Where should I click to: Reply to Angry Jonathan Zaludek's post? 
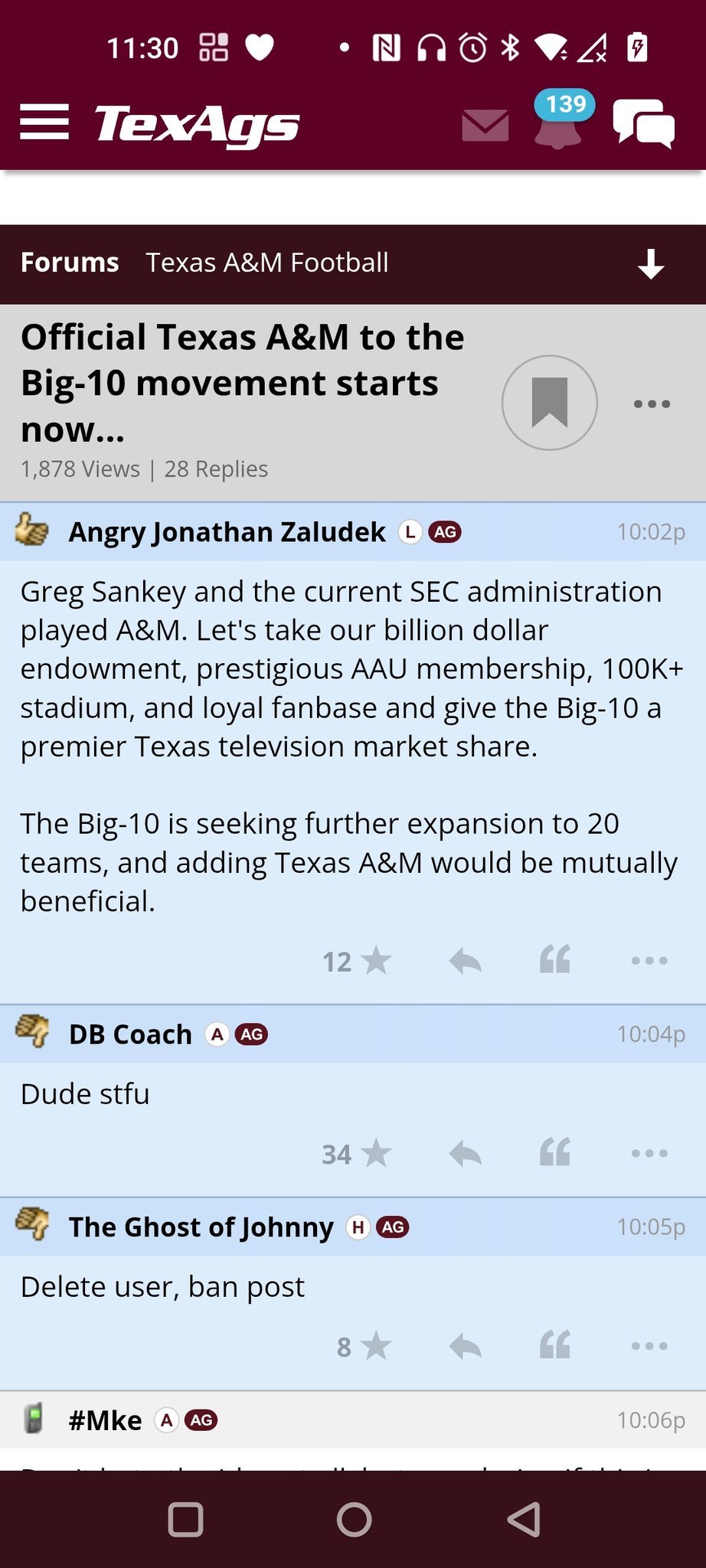pyautogui.click(x=465, y=961)
